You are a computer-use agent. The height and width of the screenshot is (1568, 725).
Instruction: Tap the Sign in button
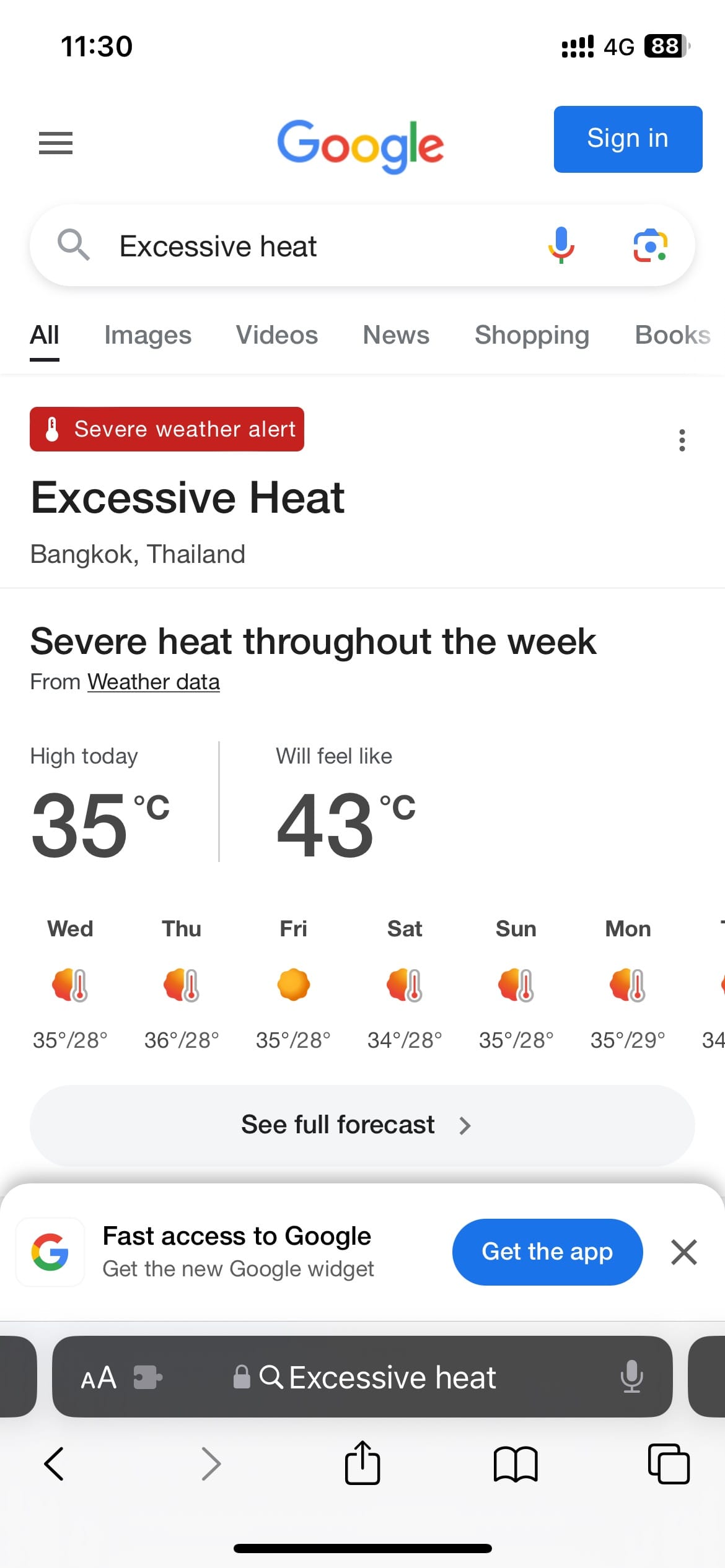coord(627,139)
